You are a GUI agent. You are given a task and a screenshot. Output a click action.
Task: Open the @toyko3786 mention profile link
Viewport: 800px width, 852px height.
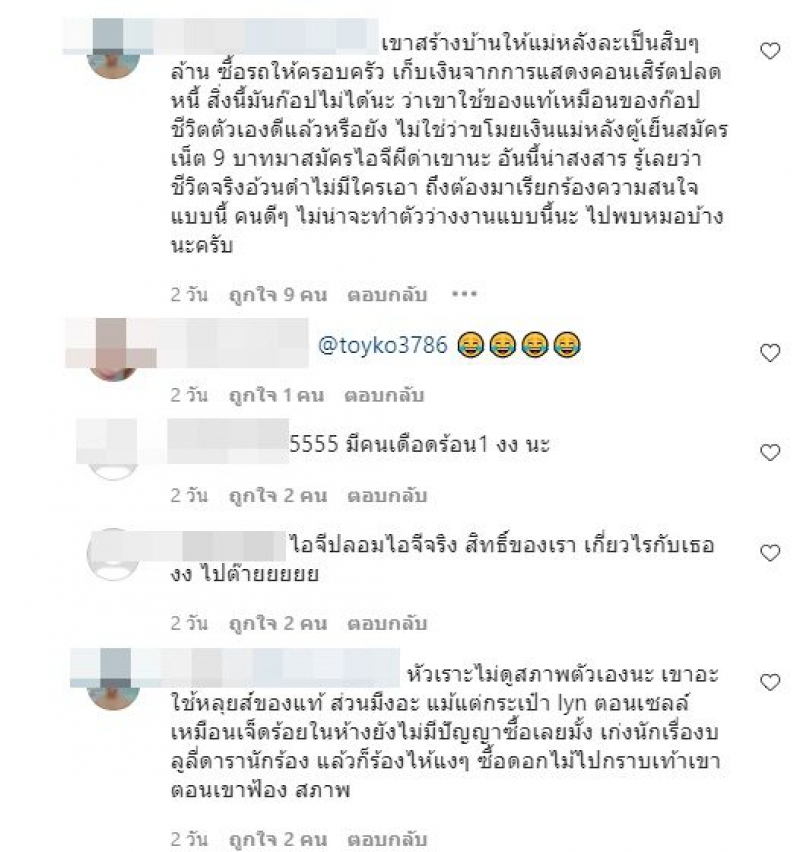382,346
